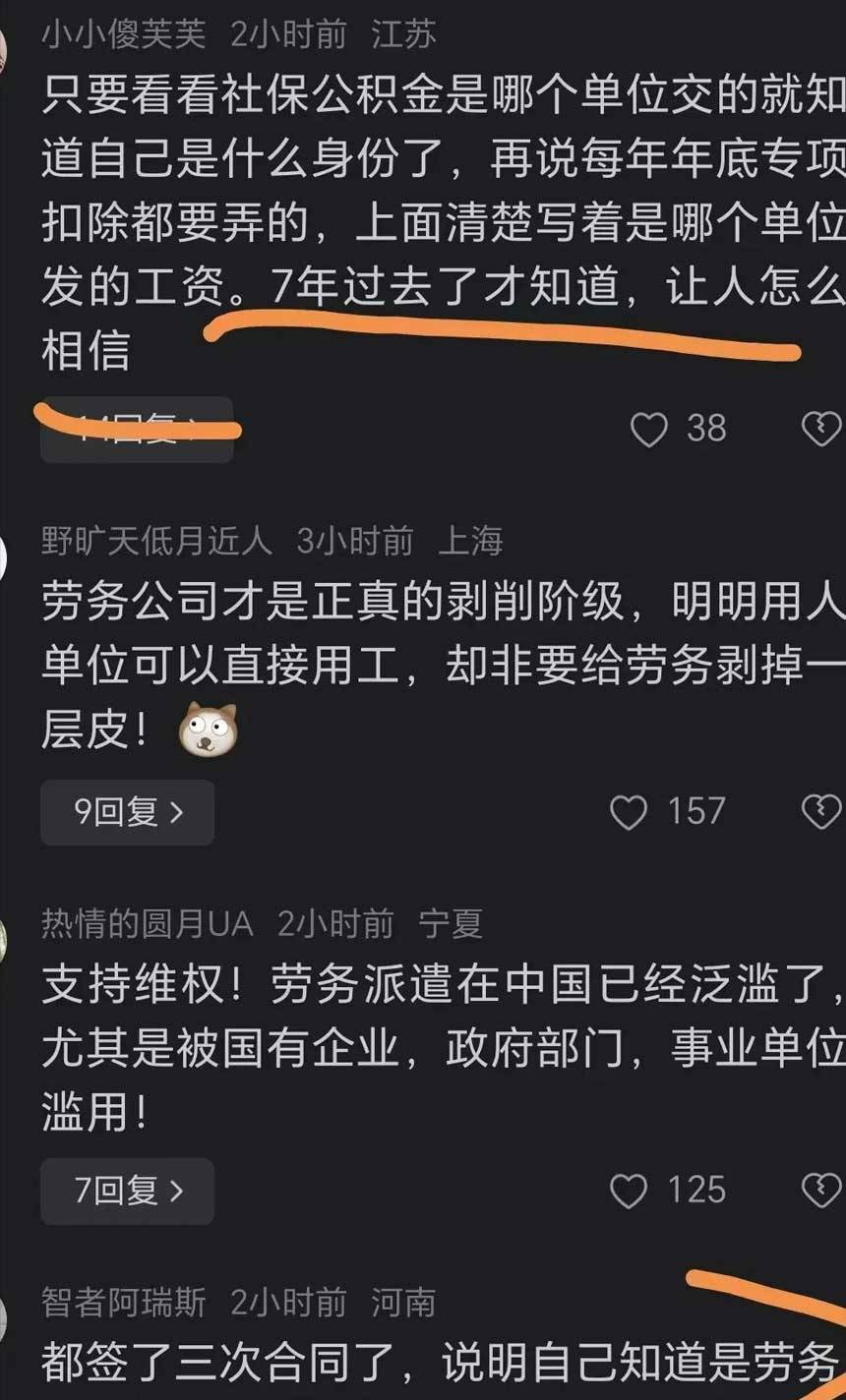Open 小小傻芙芙's profile from the username
This screenshot has width=846, height=1400.
(x=124, y=35)
